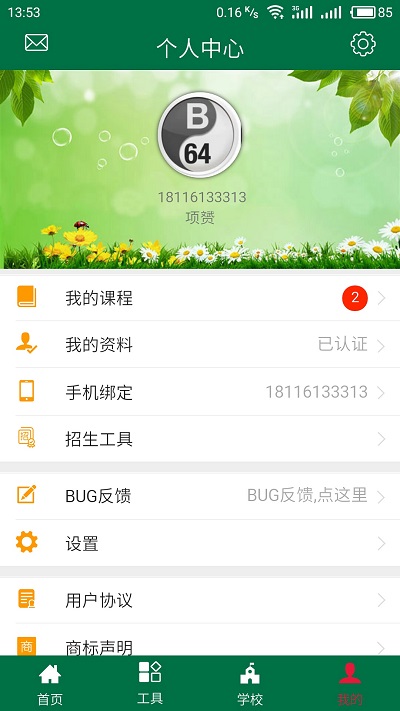
Task: Open 手机绑定 row
Action: tap(200, 392)
